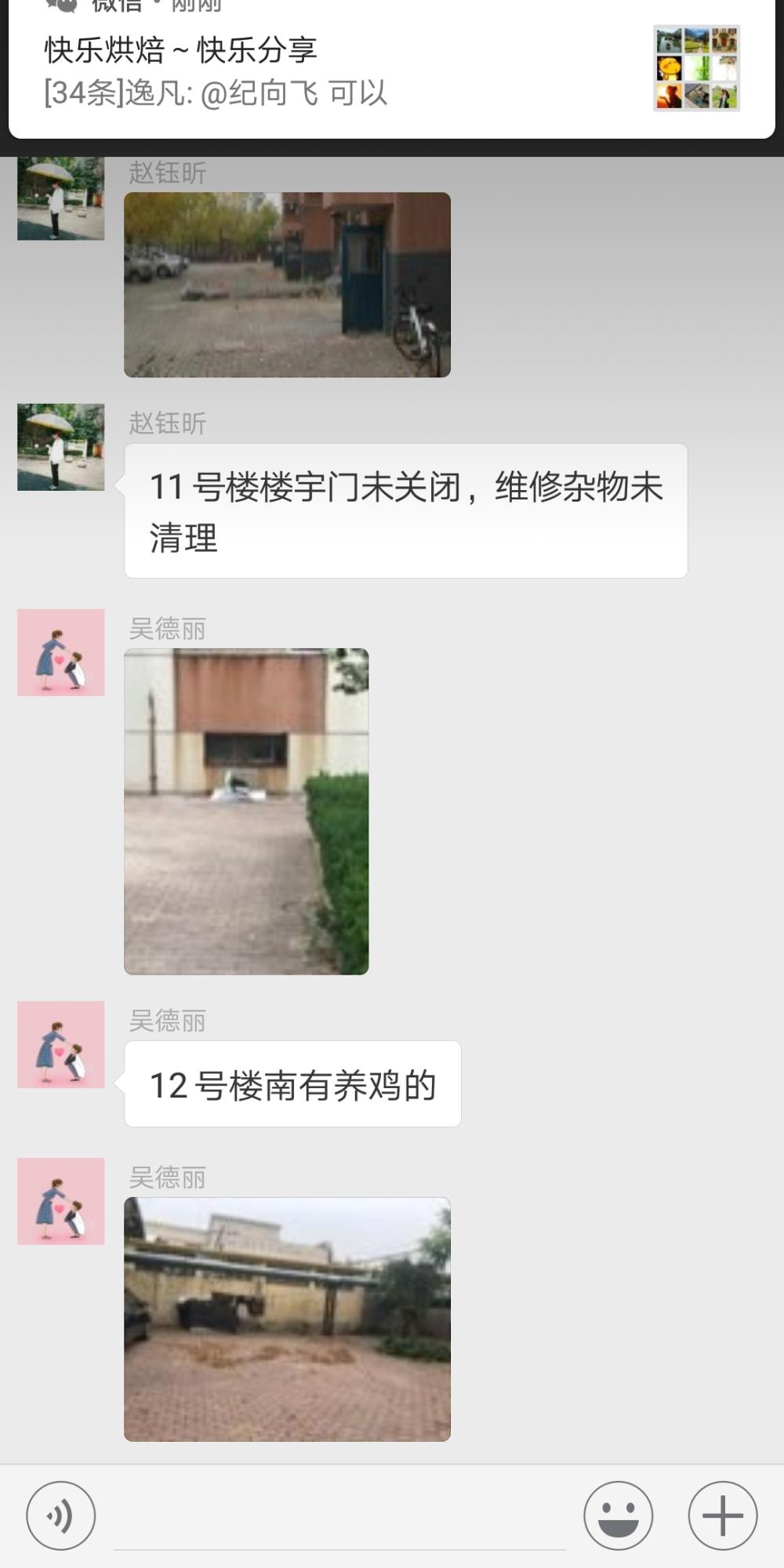Screen dimensions: 784x1568
Task: Open the plus attachment menu
Action: tap(722, 1515)
